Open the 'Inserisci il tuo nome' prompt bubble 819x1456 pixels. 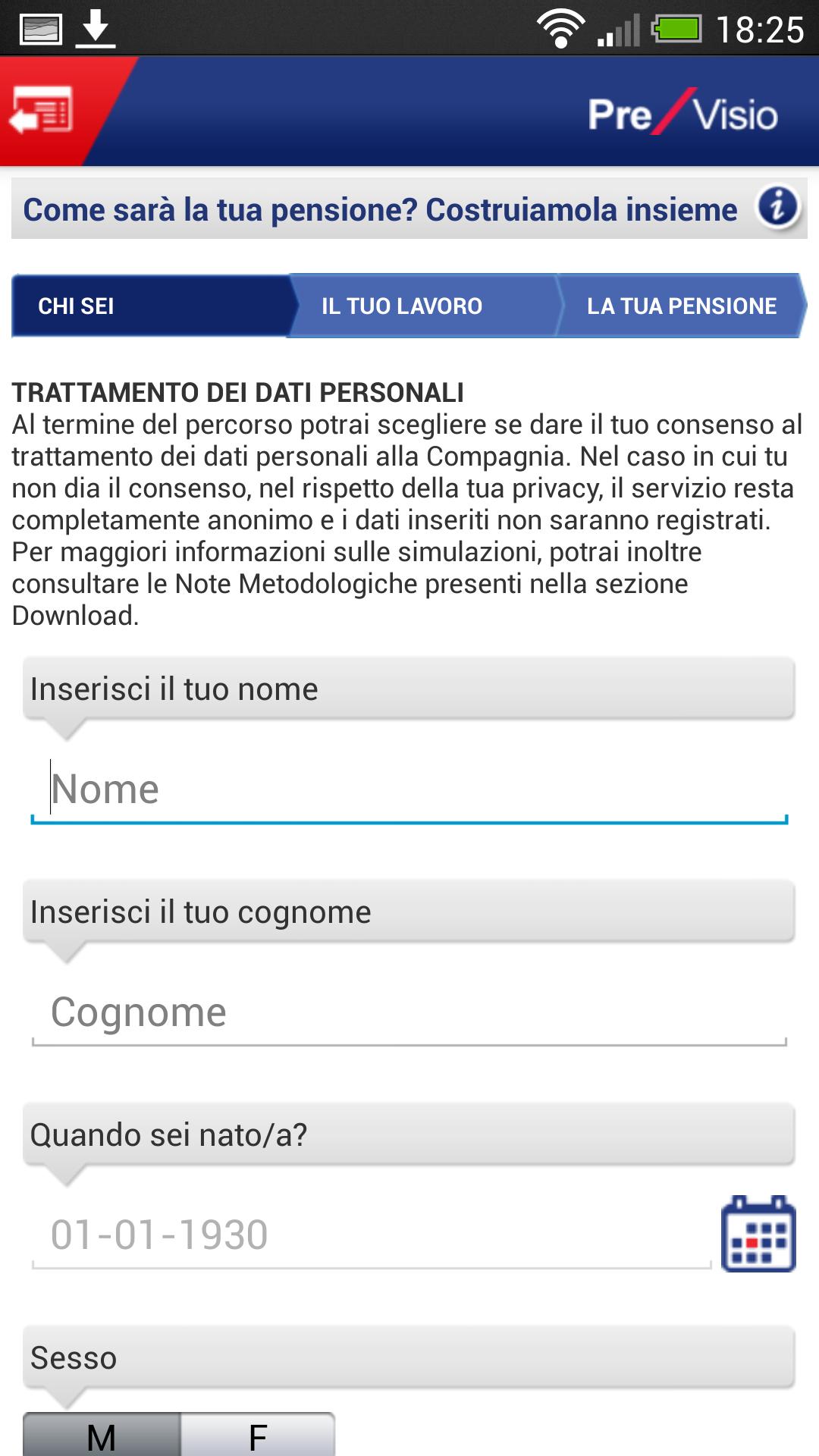[x=409, y=687]
